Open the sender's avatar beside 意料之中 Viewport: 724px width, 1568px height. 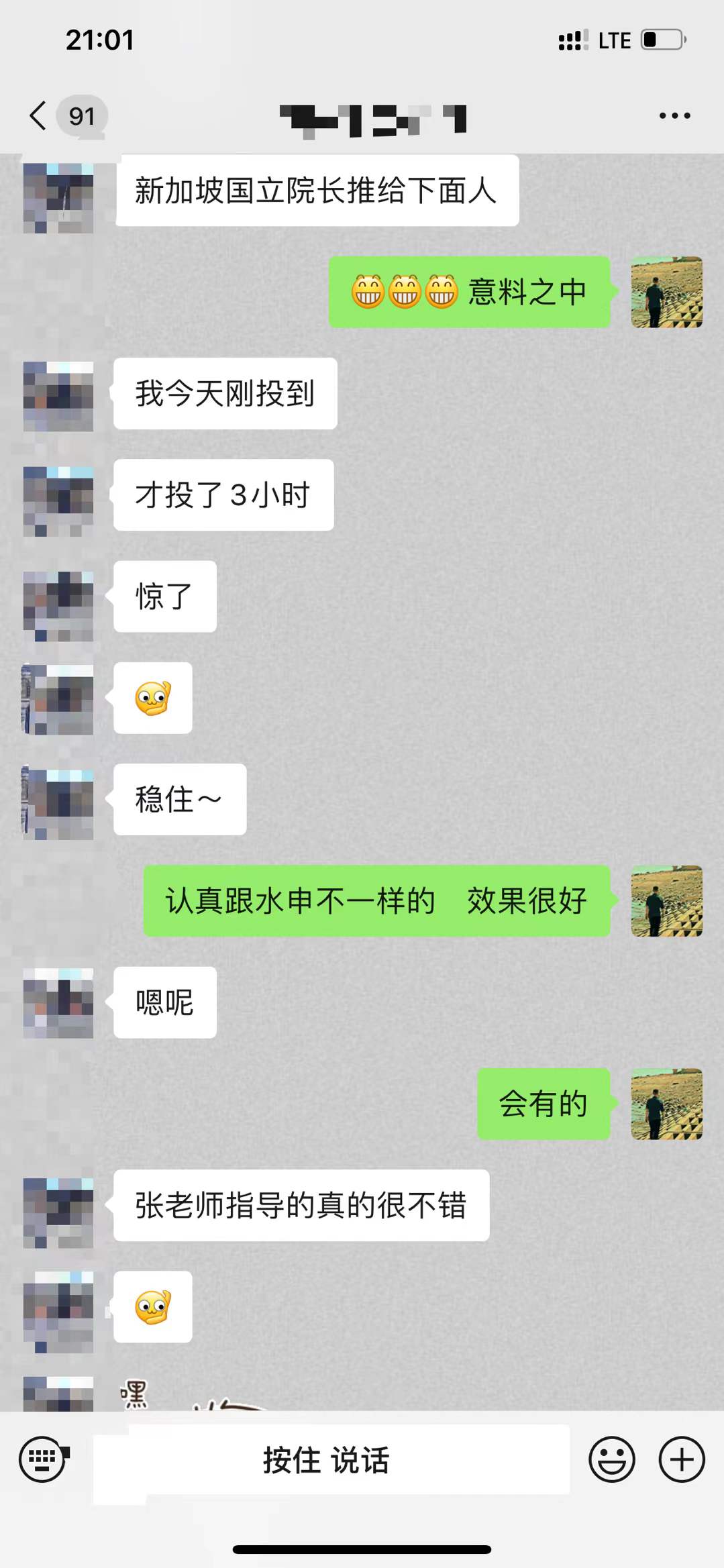[666, 293]
